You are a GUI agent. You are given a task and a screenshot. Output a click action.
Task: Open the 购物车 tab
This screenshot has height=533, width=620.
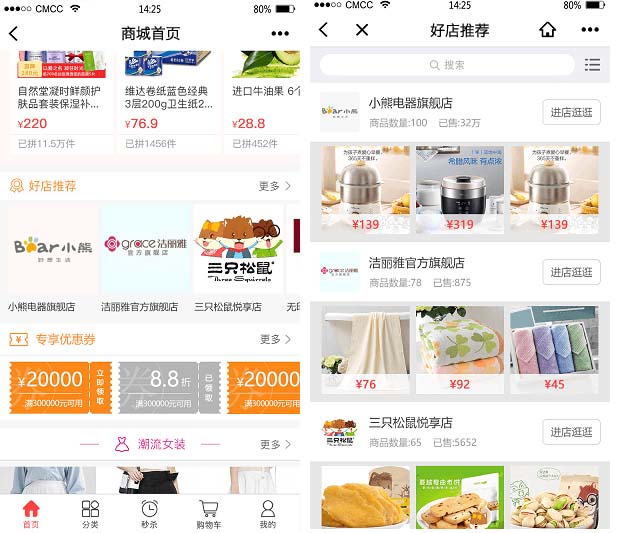(208, 514)
